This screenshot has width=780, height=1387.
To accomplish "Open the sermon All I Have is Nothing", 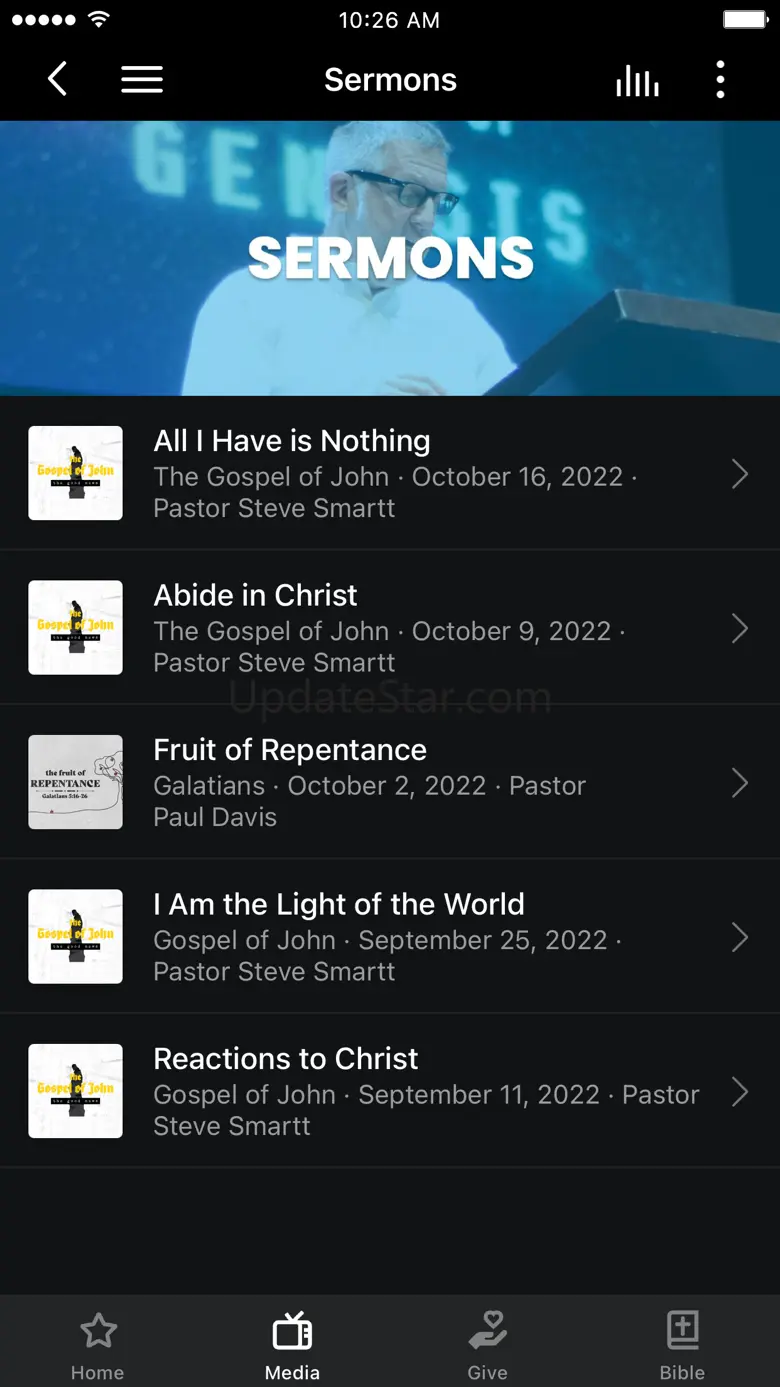I will (390, 473).
